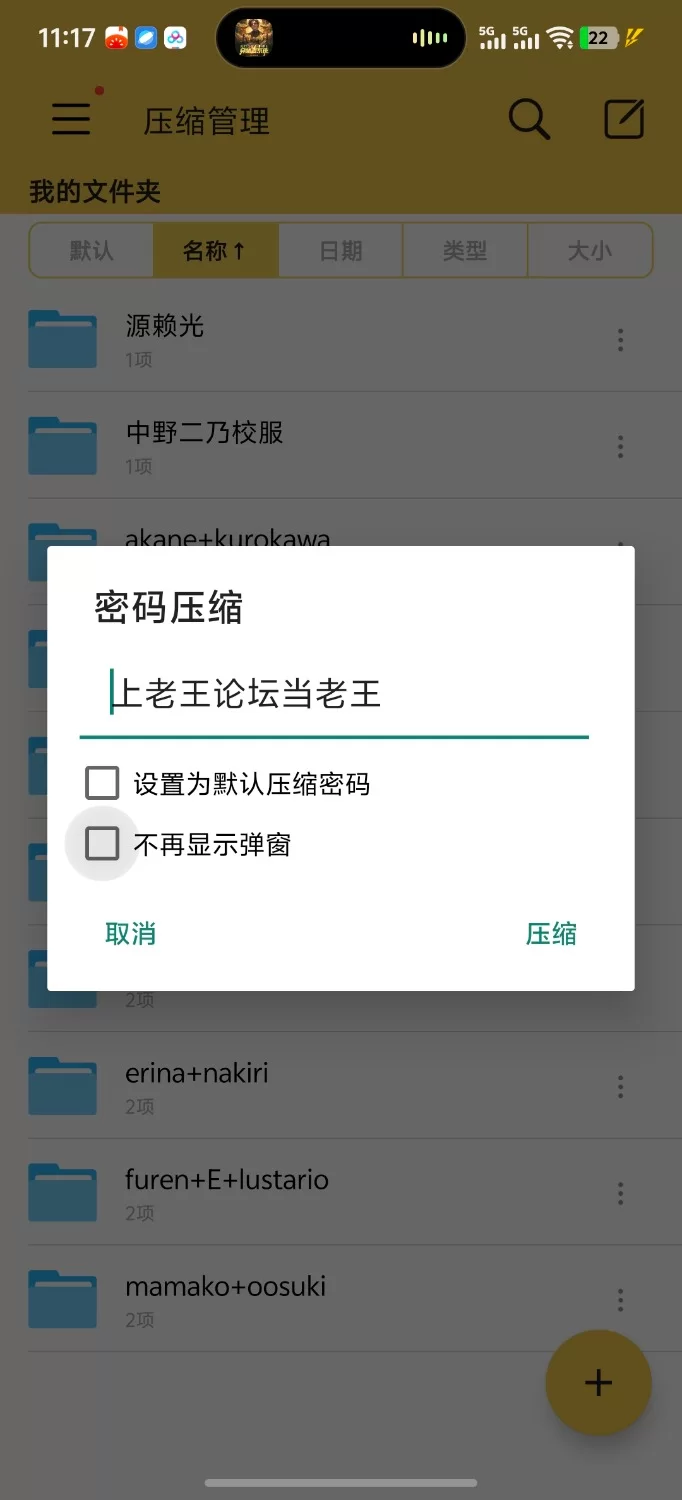Tap the password input field

pyautogui.click(x=334, y=694)
